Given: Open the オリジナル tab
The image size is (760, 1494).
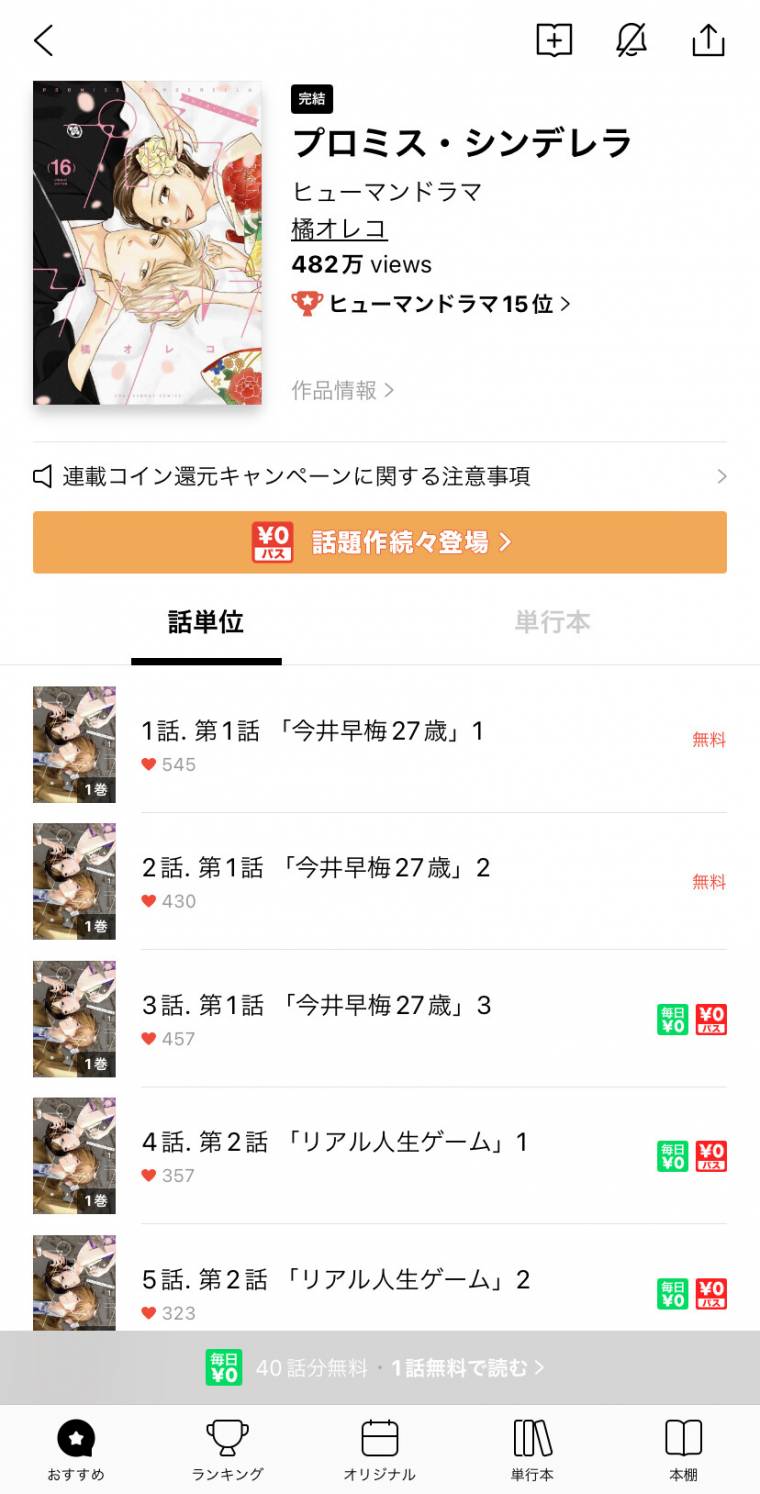Looking at the screenshot, I should tap(380, 1450).
